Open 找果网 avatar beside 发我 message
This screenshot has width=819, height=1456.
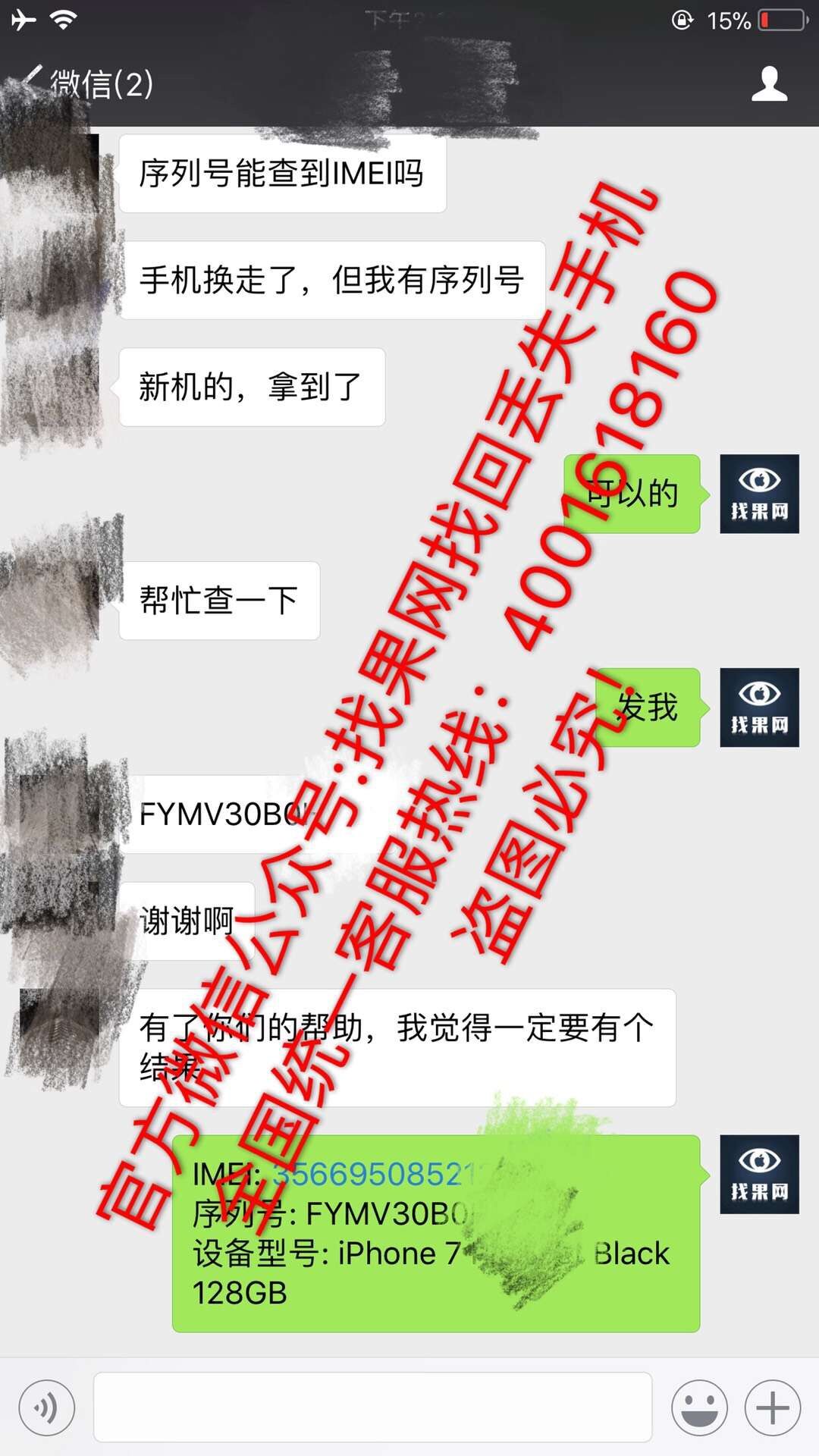pyautogui.click(x=759, y=708)
